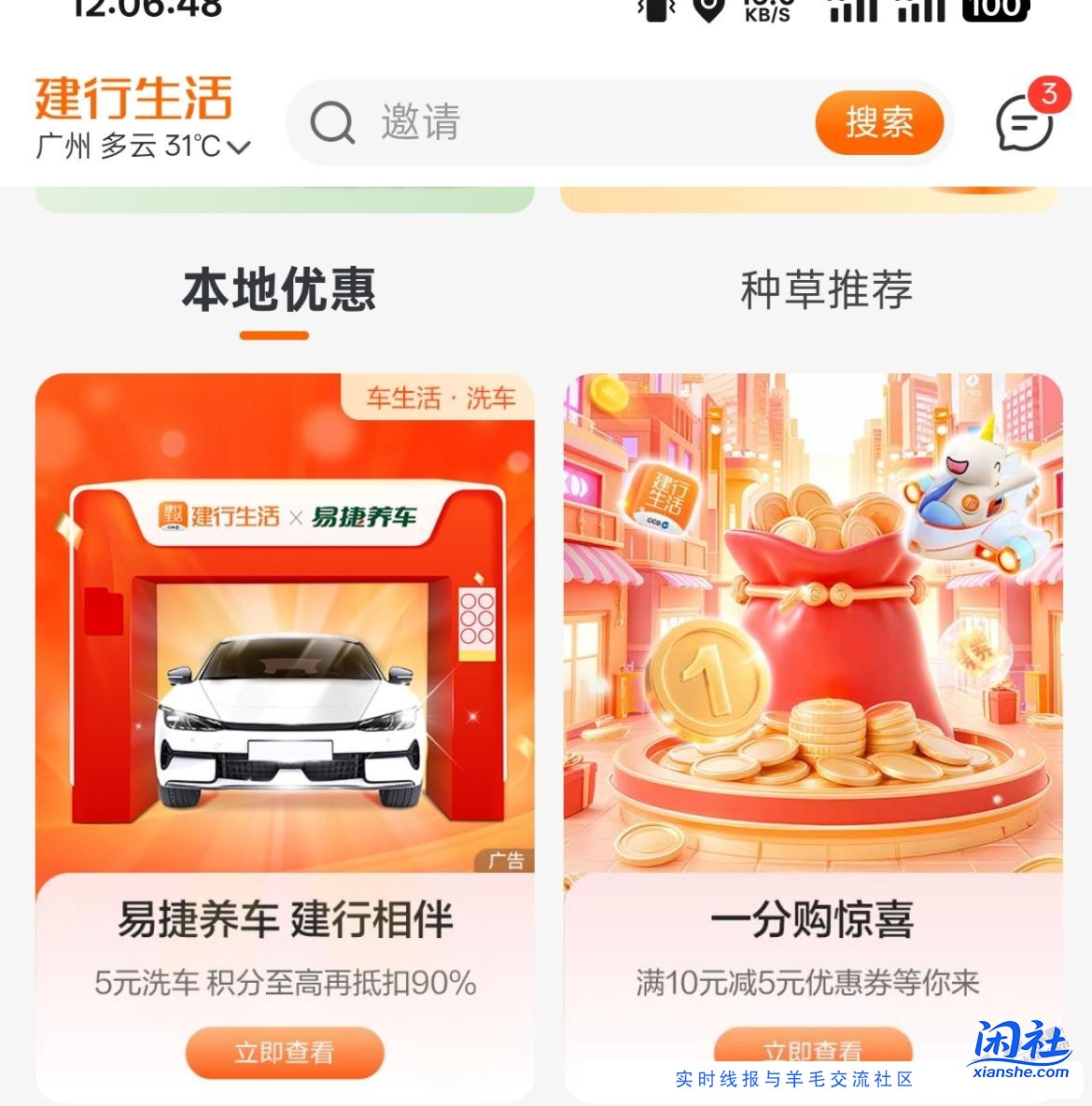Tap the battery icon showing 100

994,9
